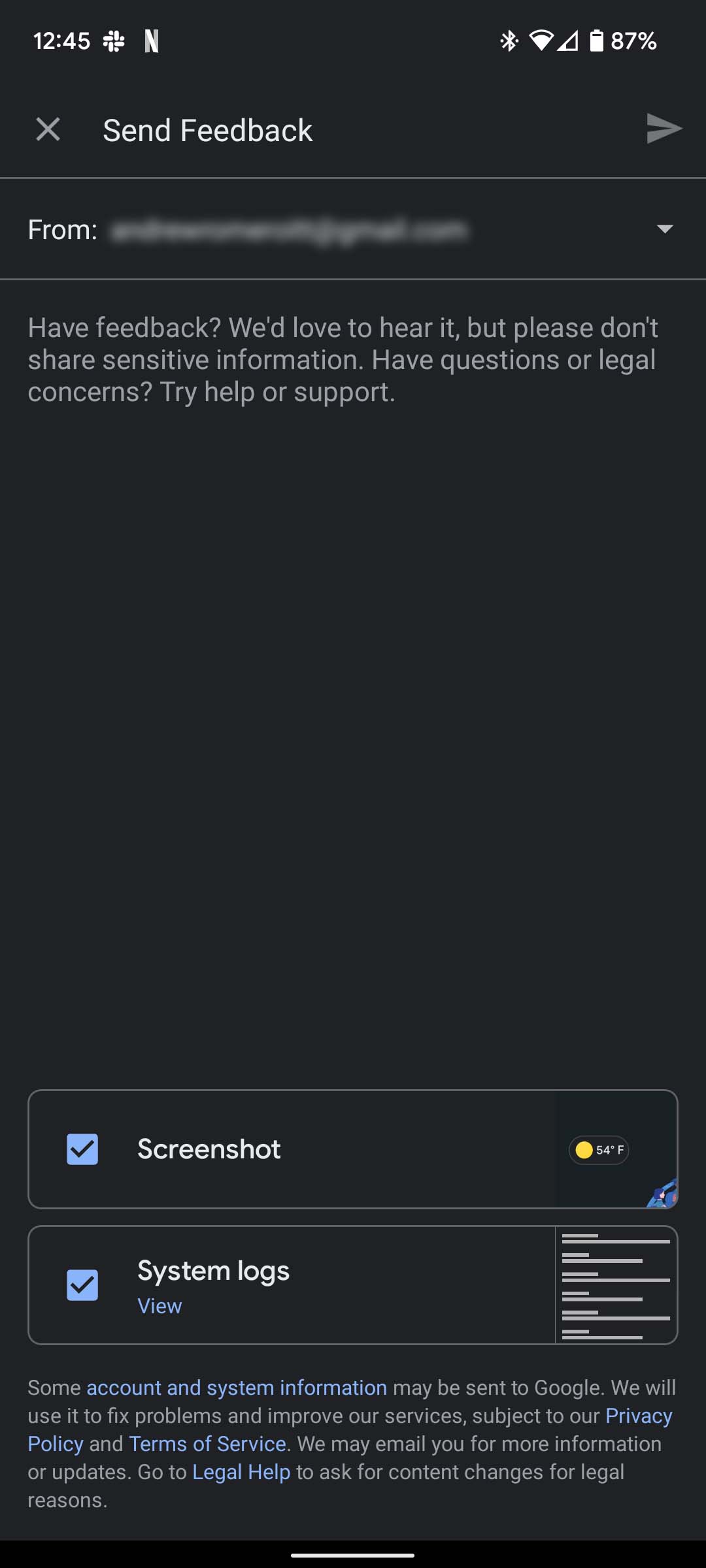The image size is (706, 1568).
Task: Expand the From account dropdown
Action: [x=664, y=229]
